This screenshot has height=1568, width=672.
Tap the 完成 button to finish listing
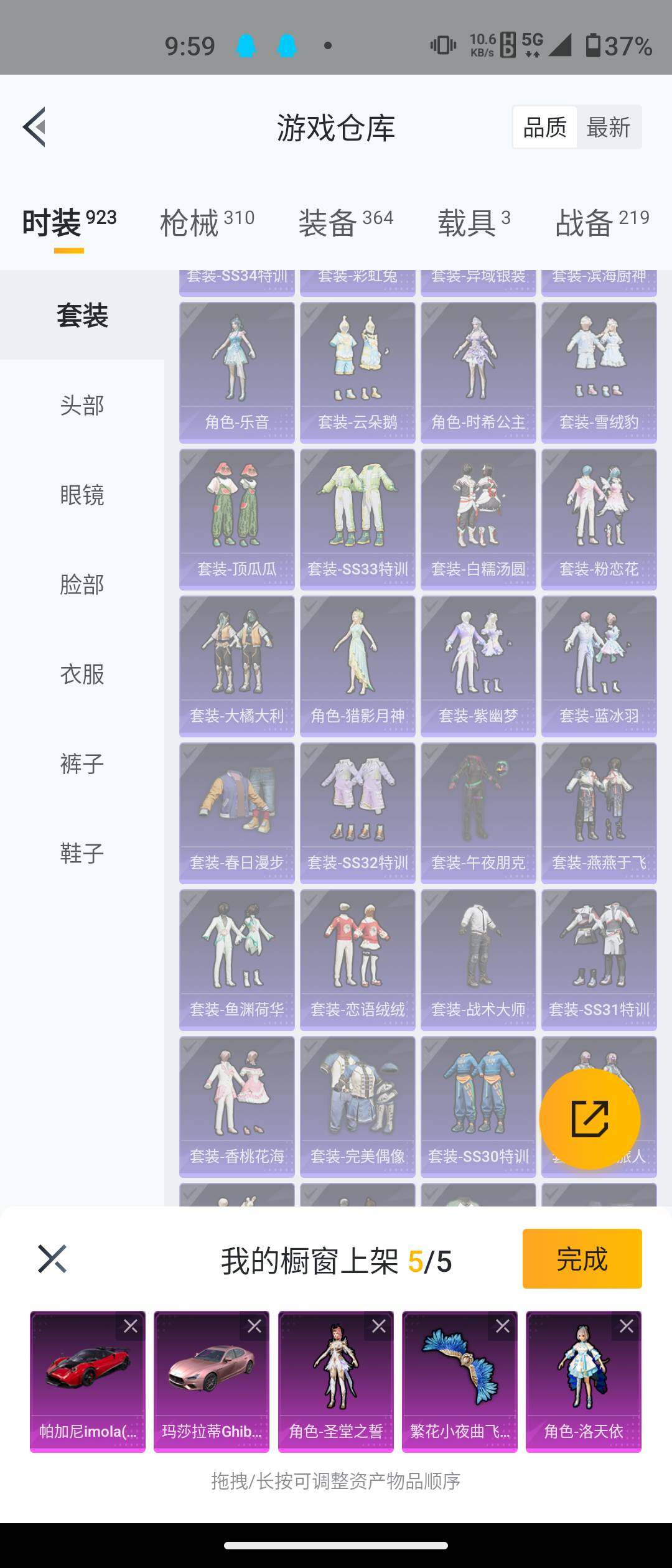tap(582, 1259)
